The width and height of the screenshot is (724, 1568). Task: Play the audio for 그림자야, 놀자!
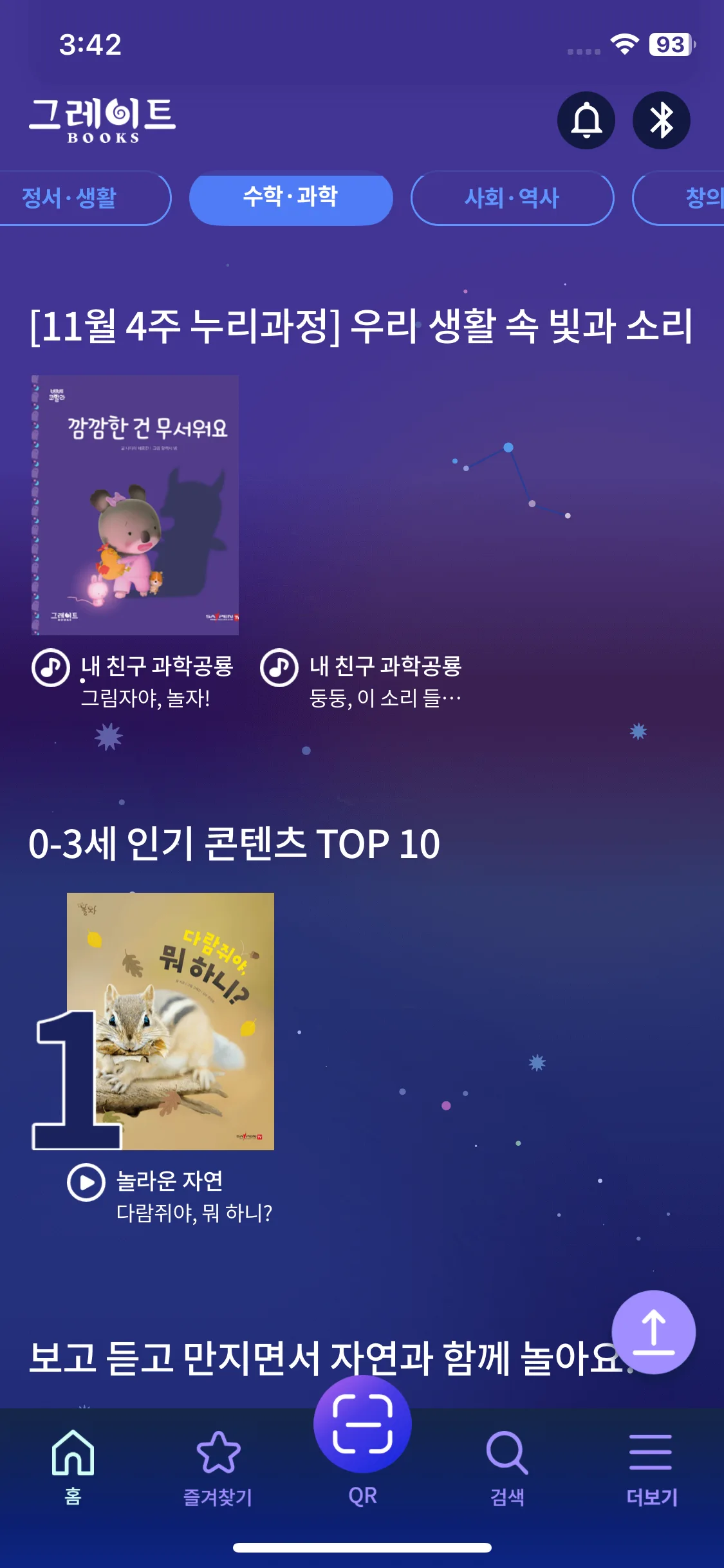(51, 668)
